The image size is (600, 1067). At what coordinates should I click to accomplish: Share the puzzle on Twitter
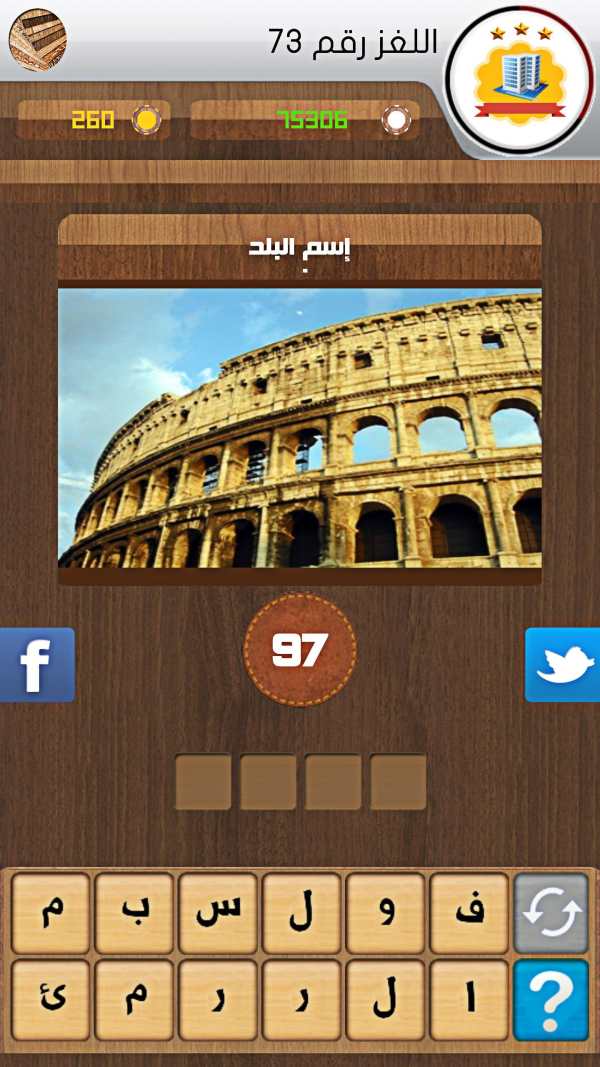click(563, 665)
